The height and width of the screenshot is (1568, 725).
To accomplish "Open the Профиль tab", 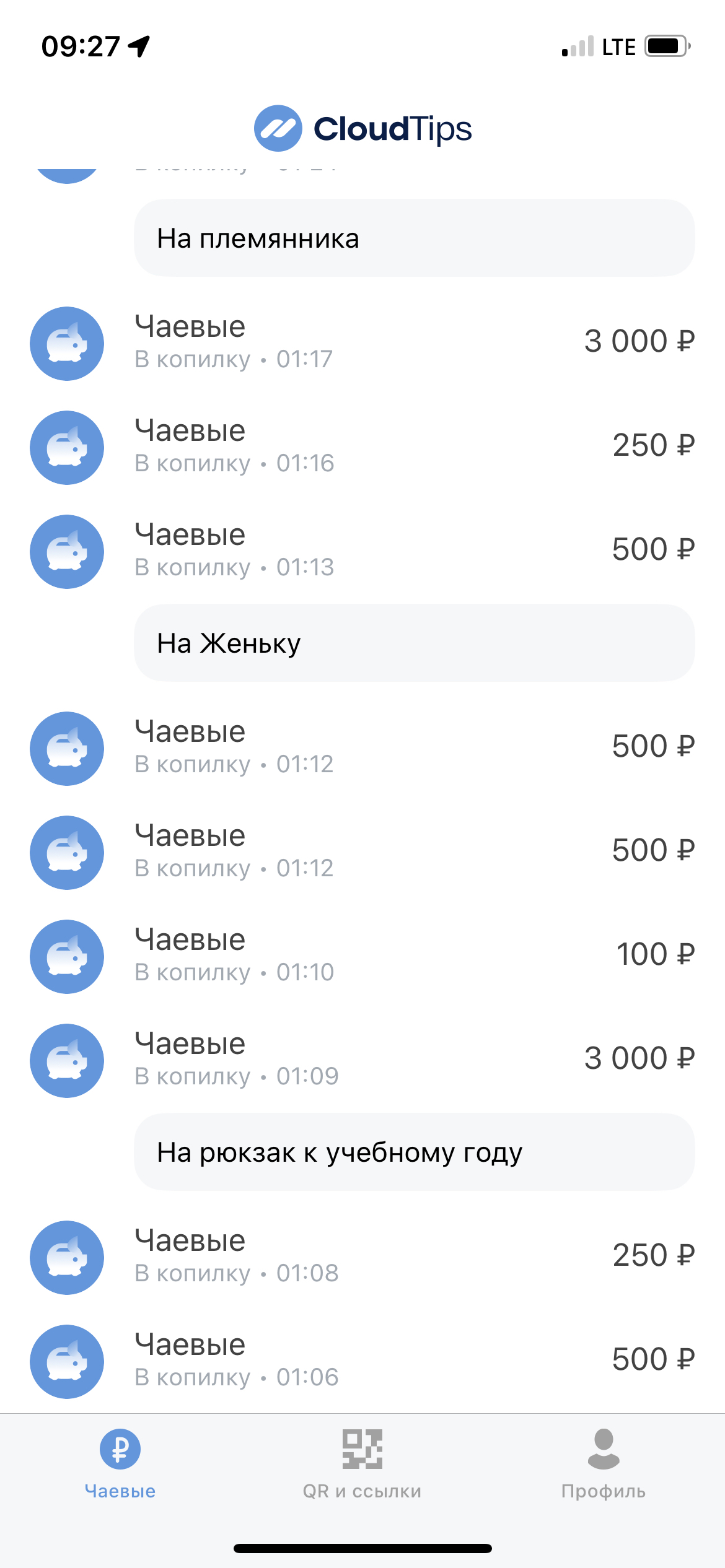I will [x=604, y=1464].
